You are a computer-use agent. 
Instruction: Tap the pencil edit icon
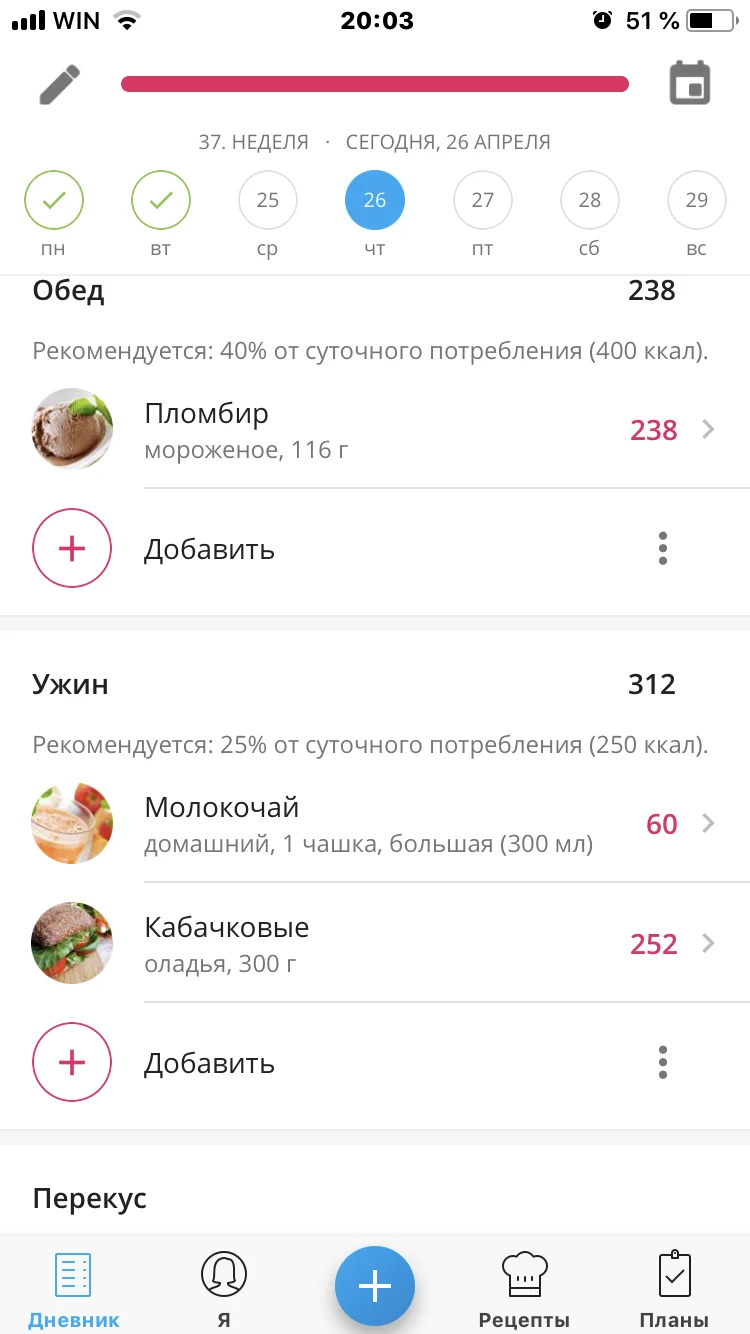coord(59,85)
